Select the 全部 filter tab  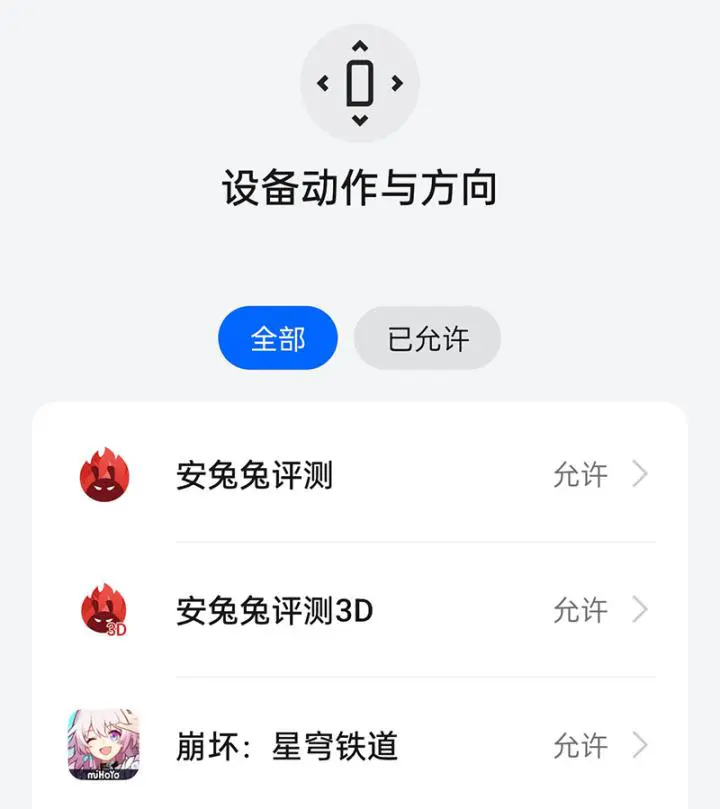tap(278, 339)
